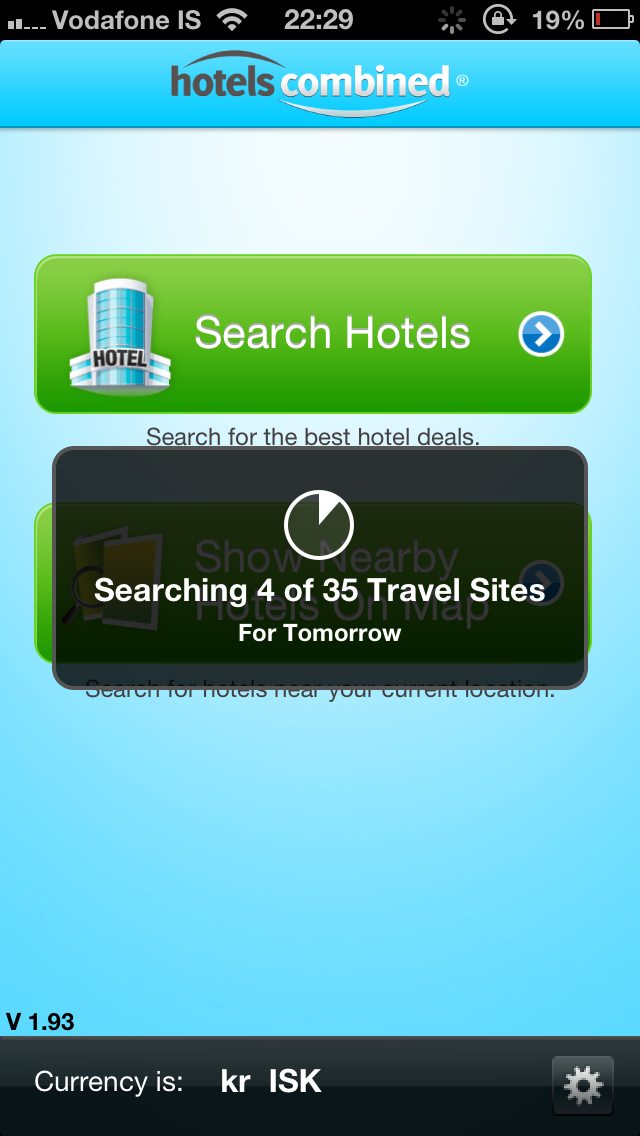Open the settings gear icon

point(583,1085)
